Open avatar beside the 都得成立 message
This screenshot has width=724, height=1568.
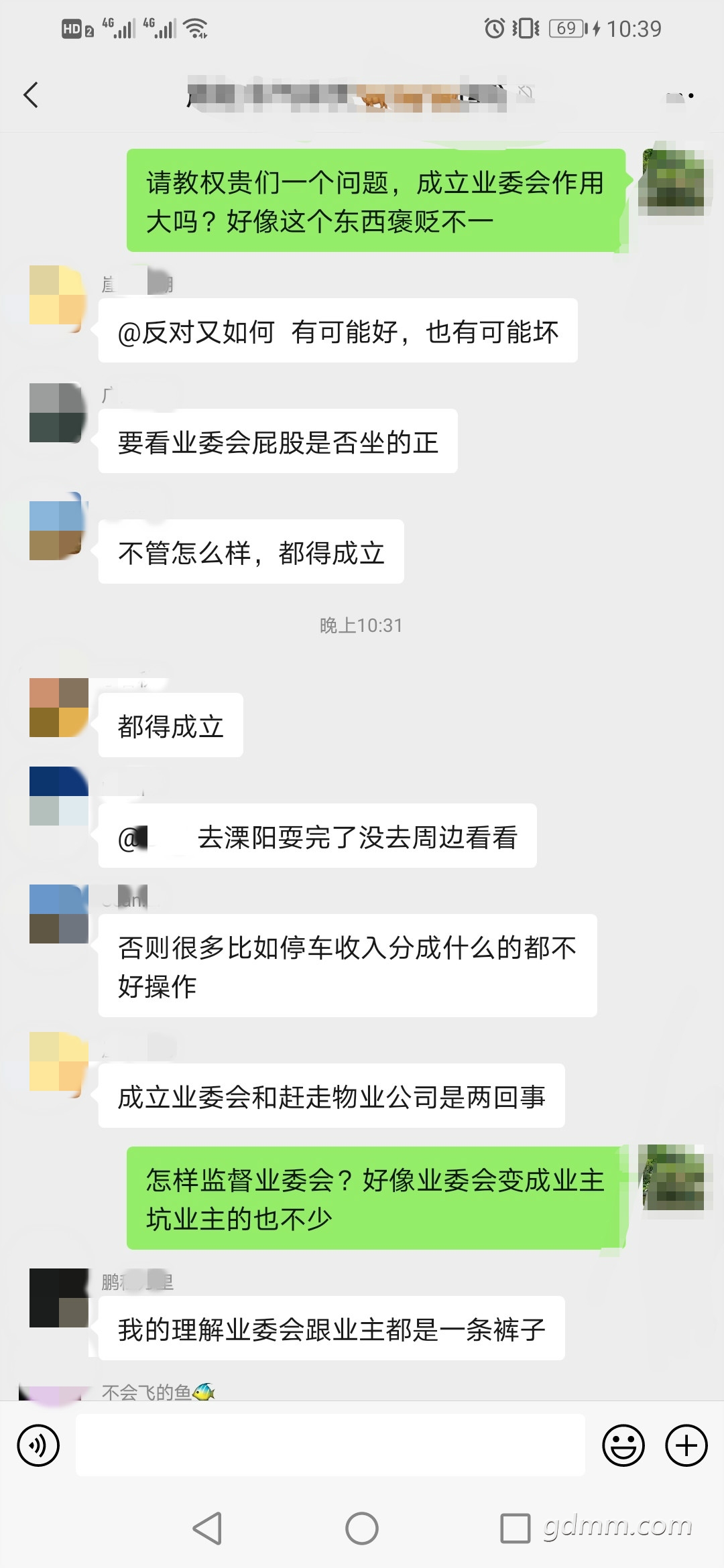[58, 708]
